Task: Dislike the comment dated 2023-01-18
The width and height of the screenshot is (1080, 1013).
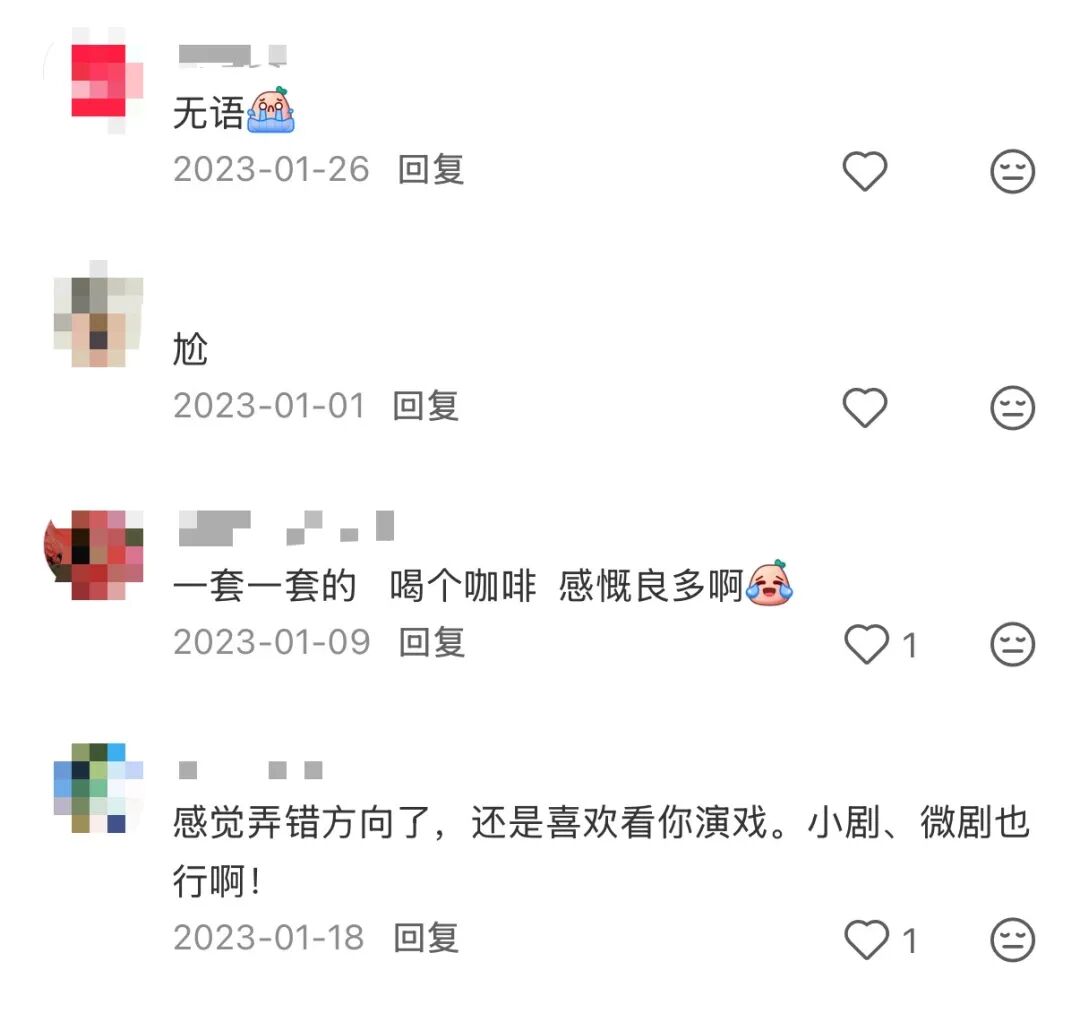Action: [x=1012, y=940]
